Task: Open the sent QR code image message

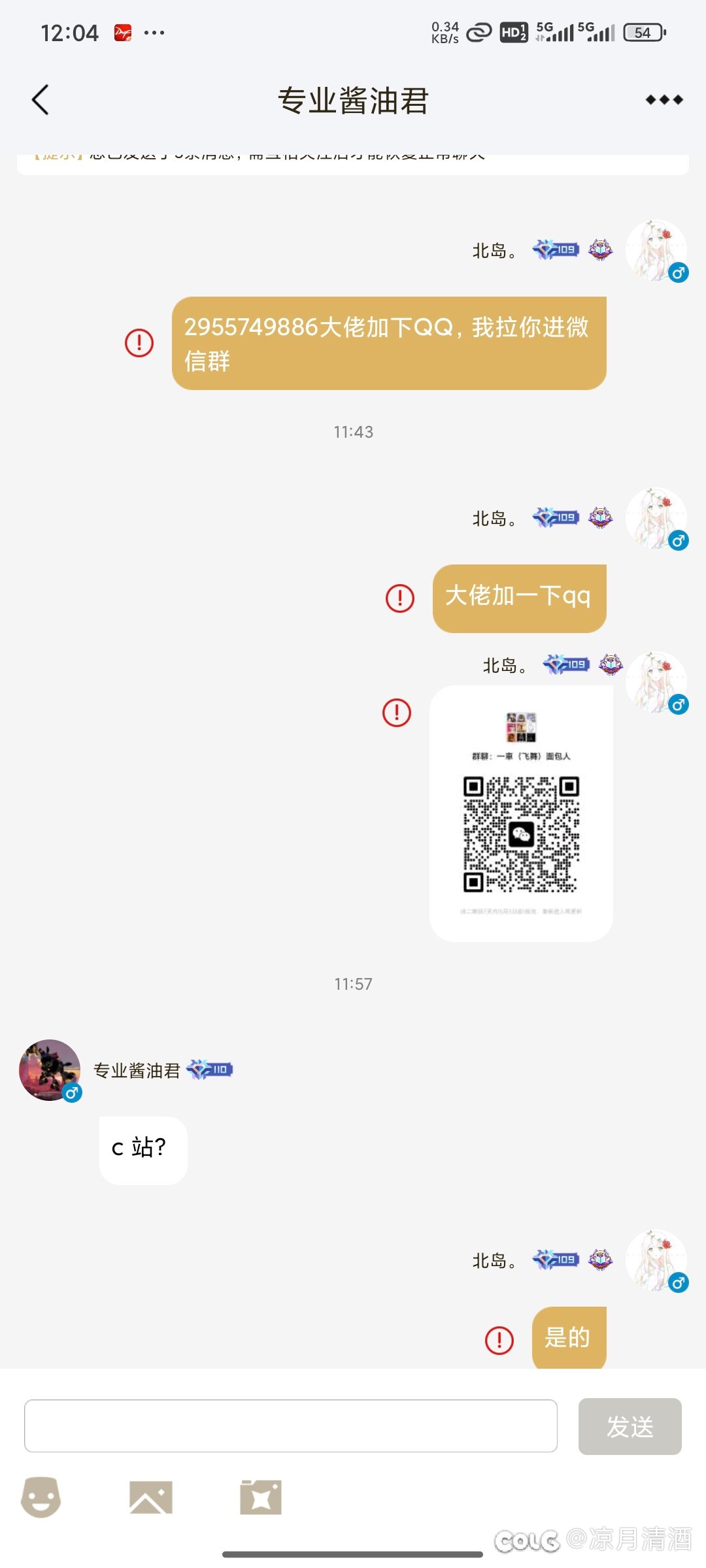Action: click(x=521, y=813)
